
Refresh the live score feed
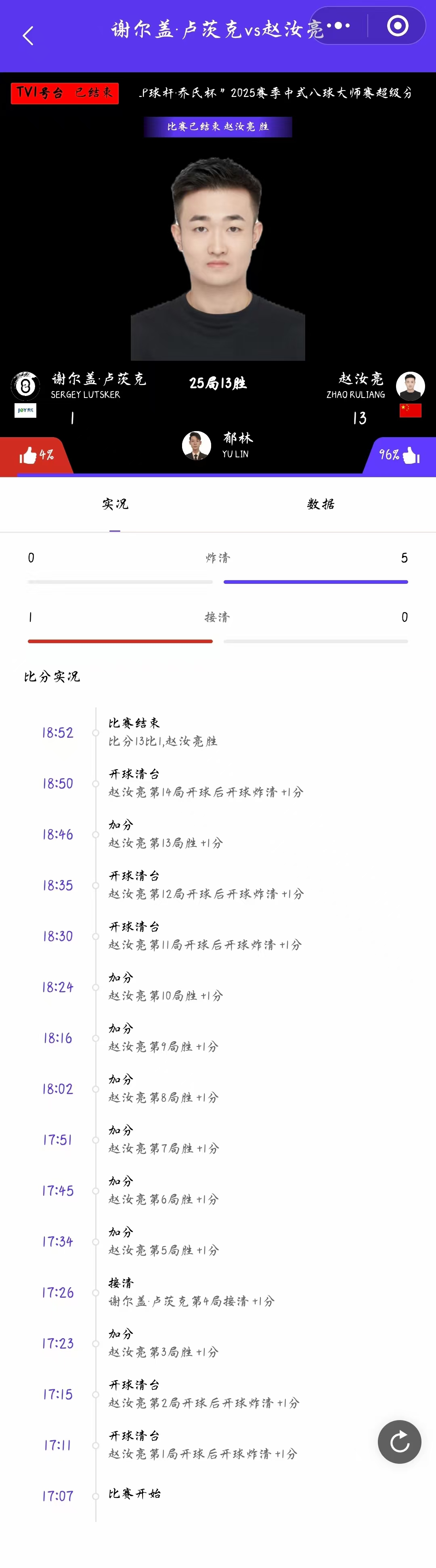400,1441
